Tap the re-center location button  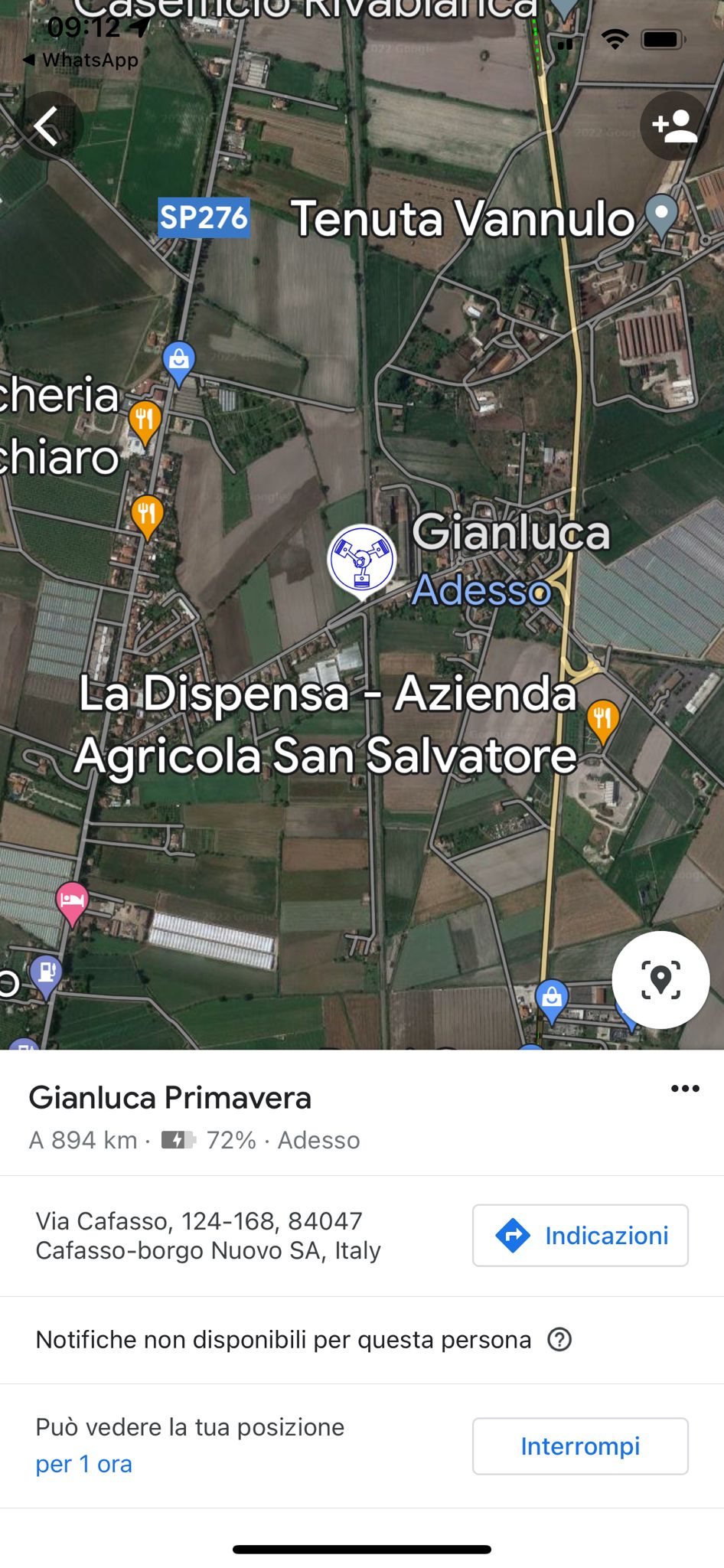[660, 979]
